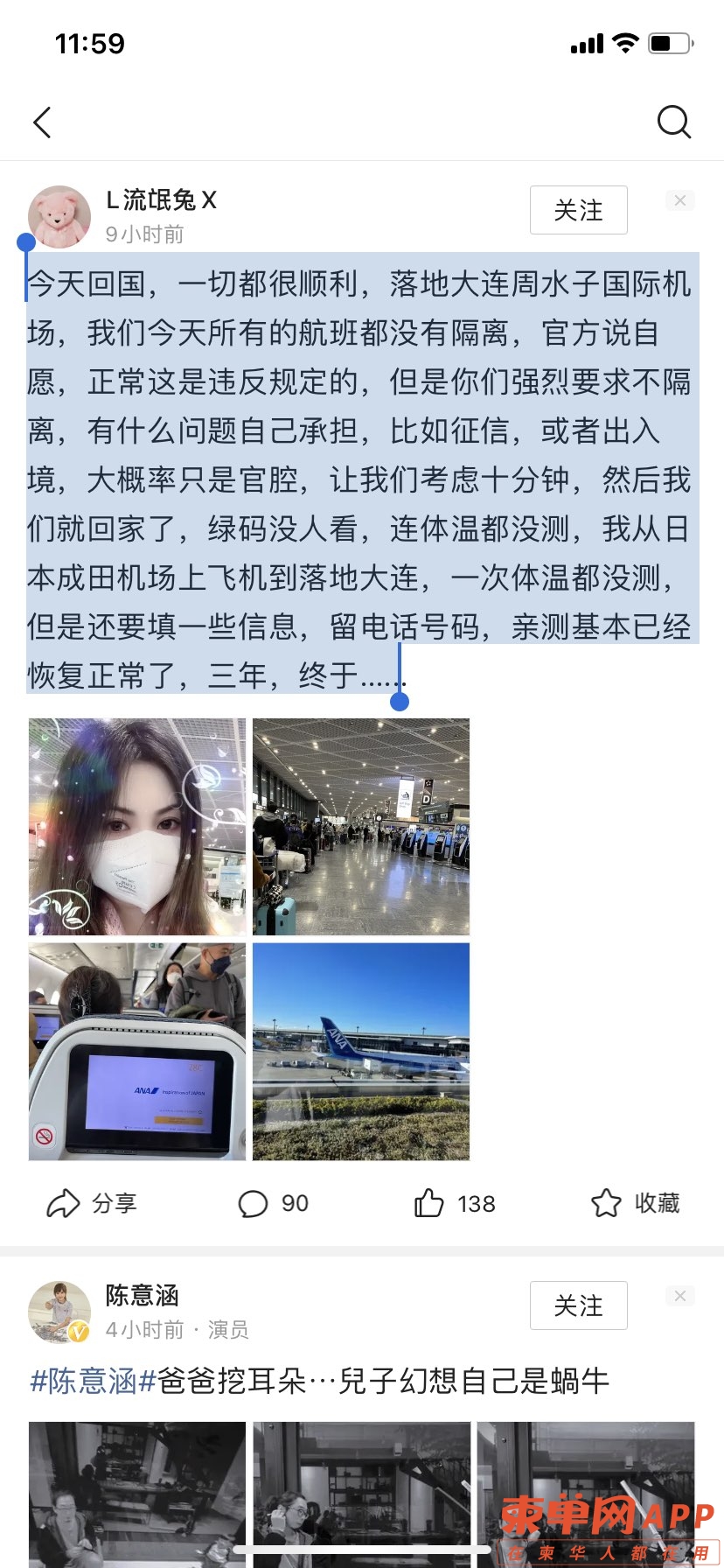Screen dimensions: 724x1568
Task: Follow 陈意涵 with the 关注 button
Action: pos(578,1305)
